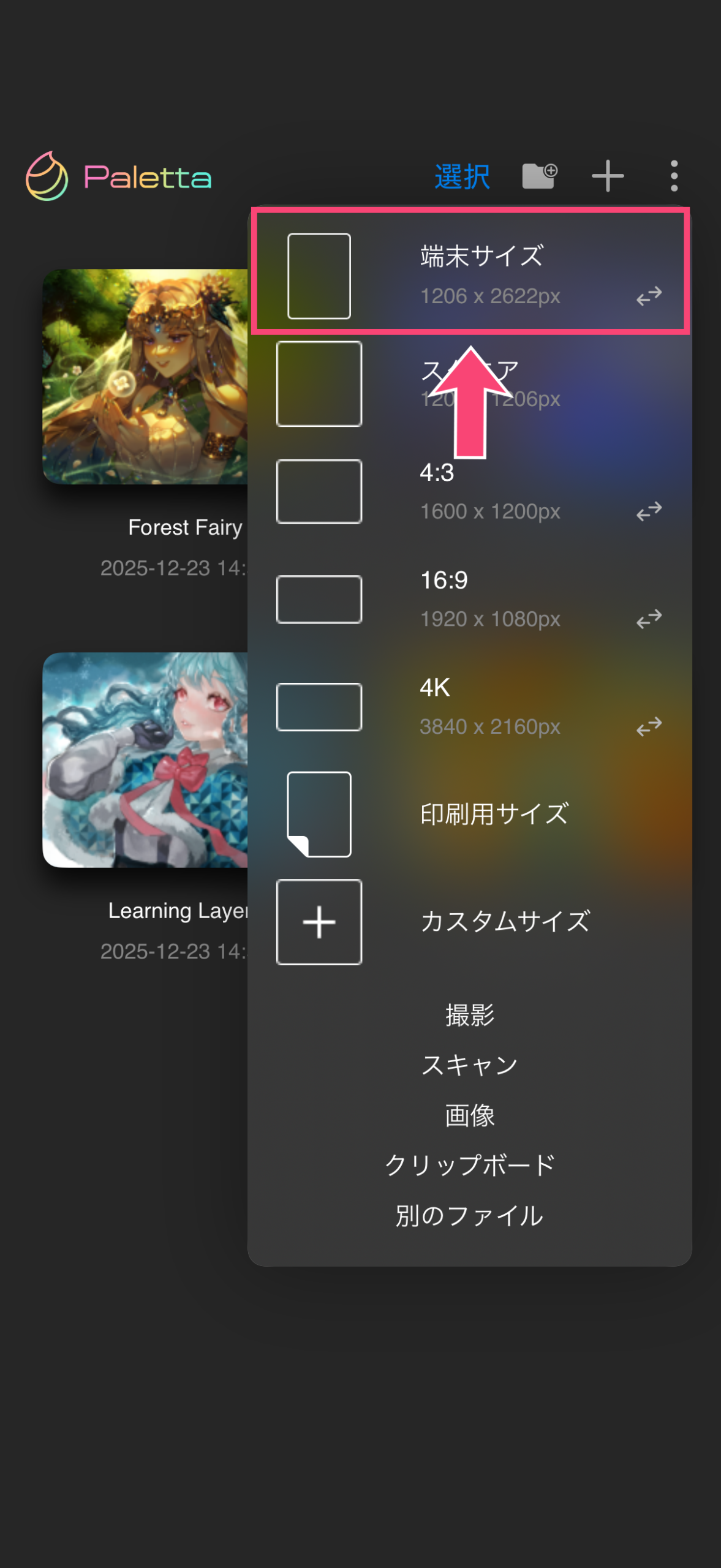The image size is (721, 1568).
Task: Open 別のファイル (another file)
Action: [469, 1216]
